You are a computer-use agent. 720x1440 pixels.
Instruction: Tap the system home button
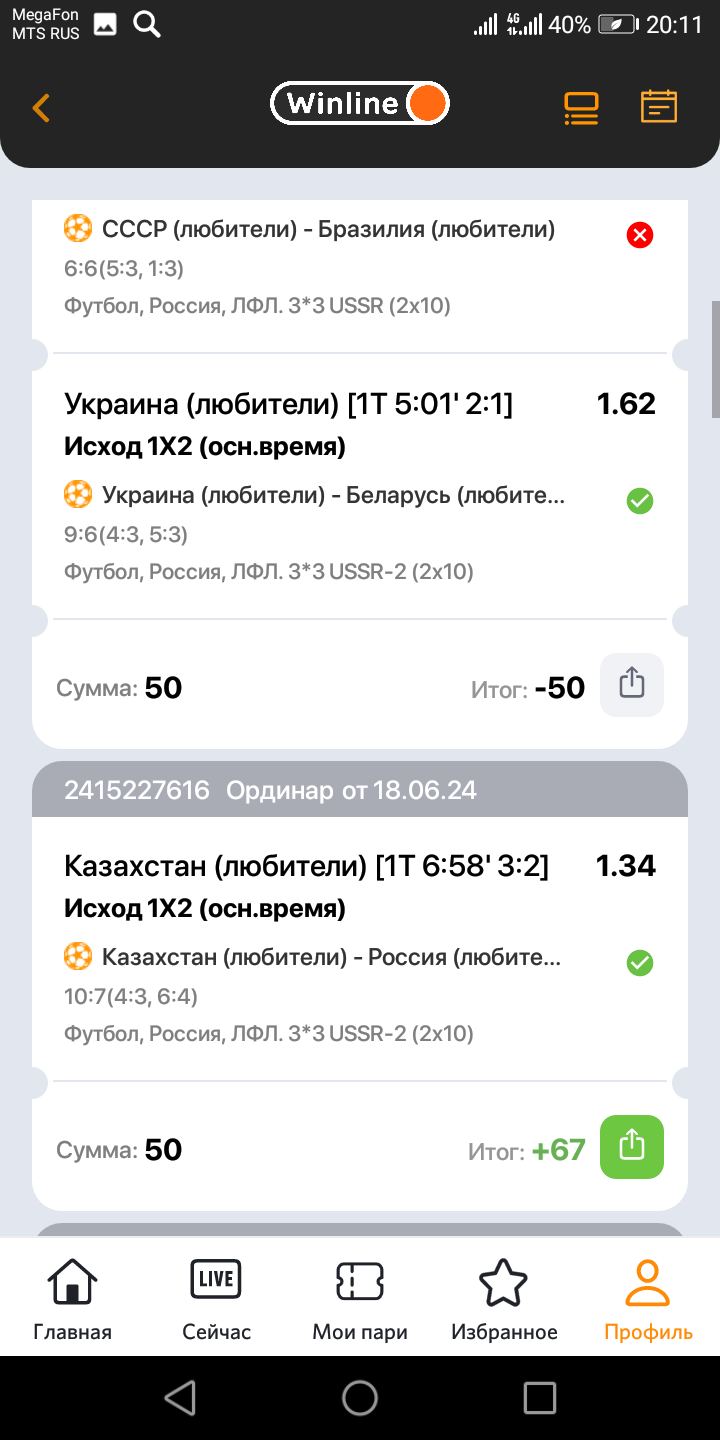click(360, 1398)
